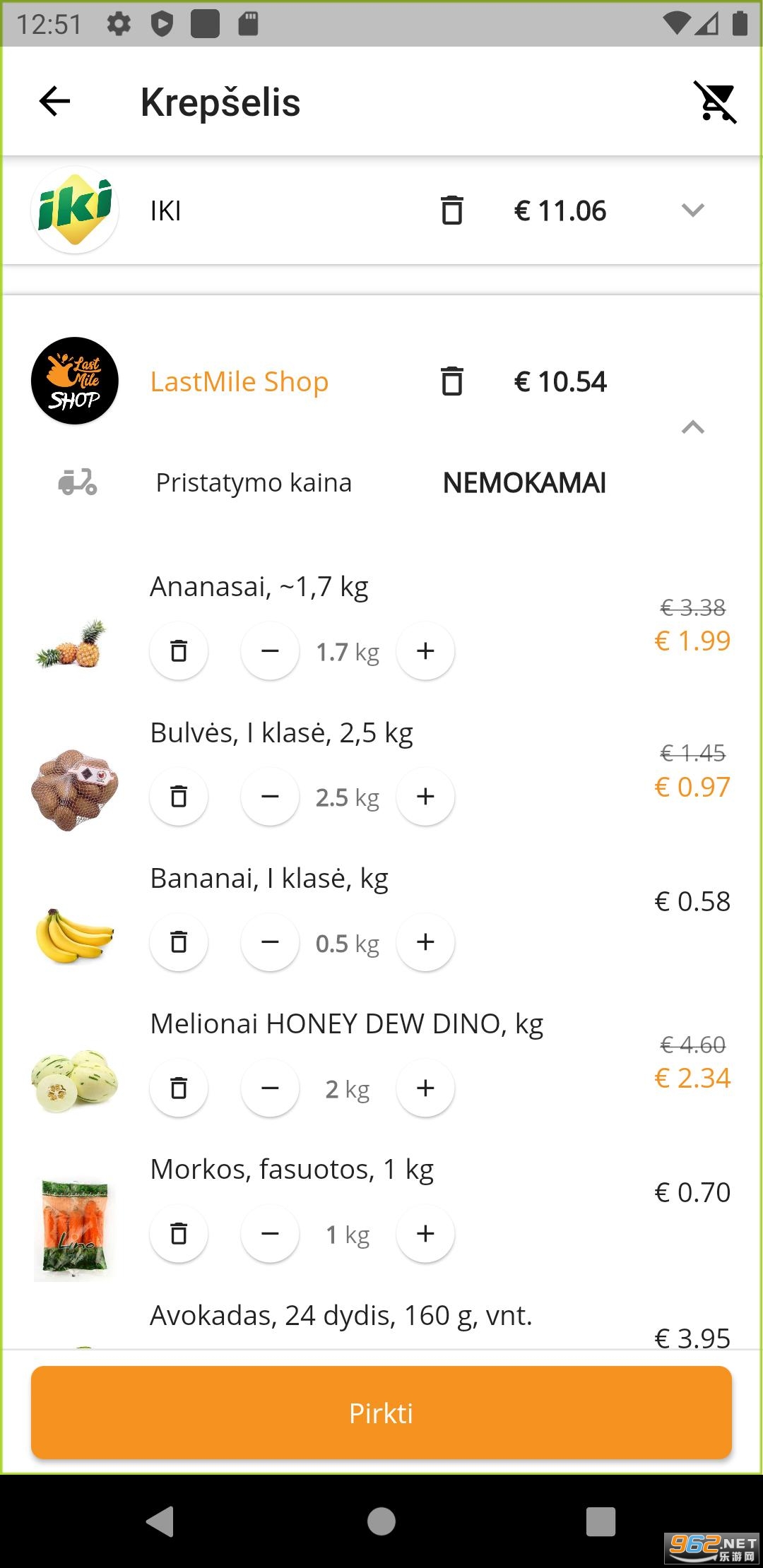Clear the whole cart with the crossed-cart icon
This screenshot has width=763, height=1568.
click(715, 102)
